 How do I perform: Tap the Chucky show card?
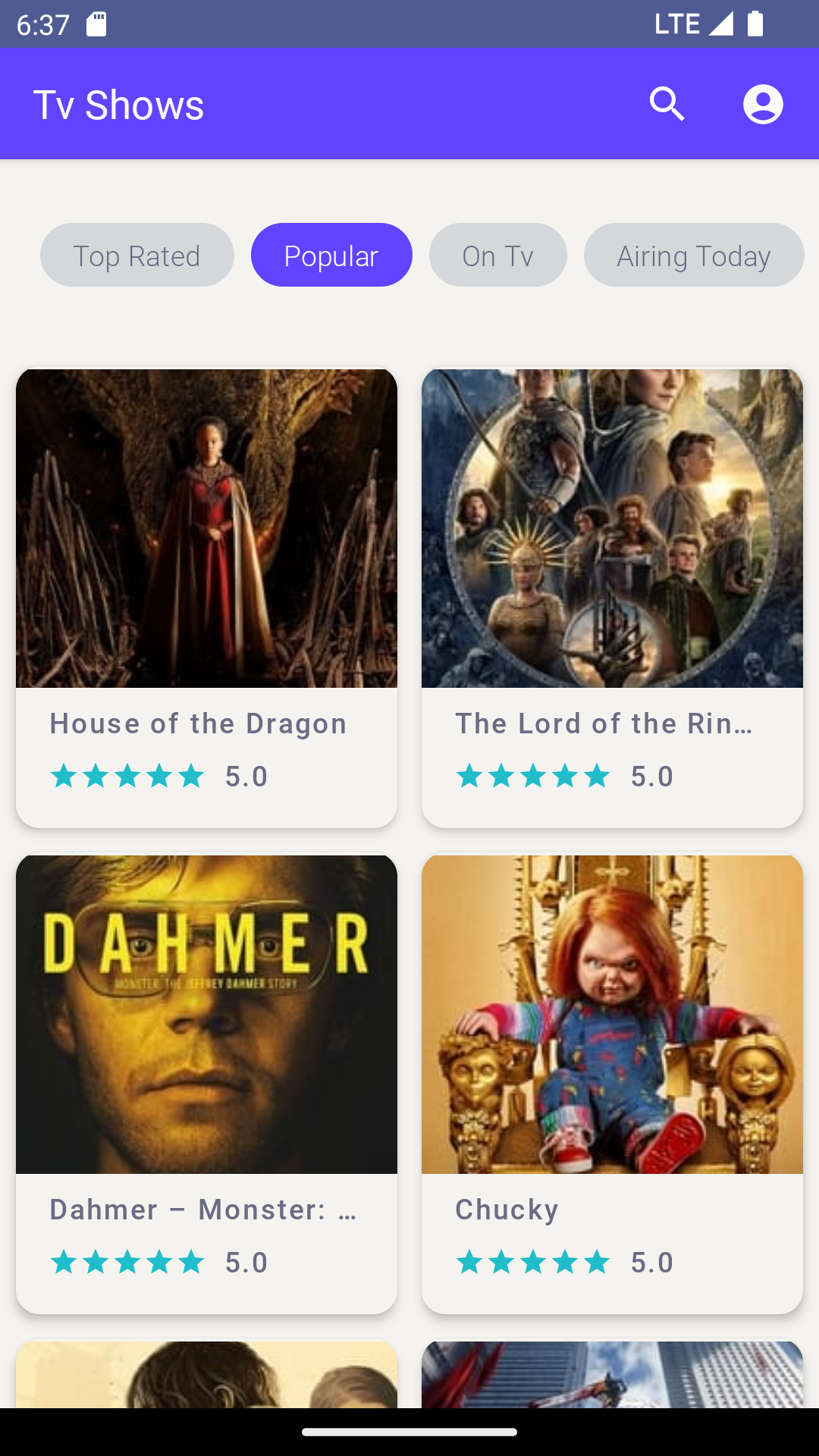(x=612, y=1084)
